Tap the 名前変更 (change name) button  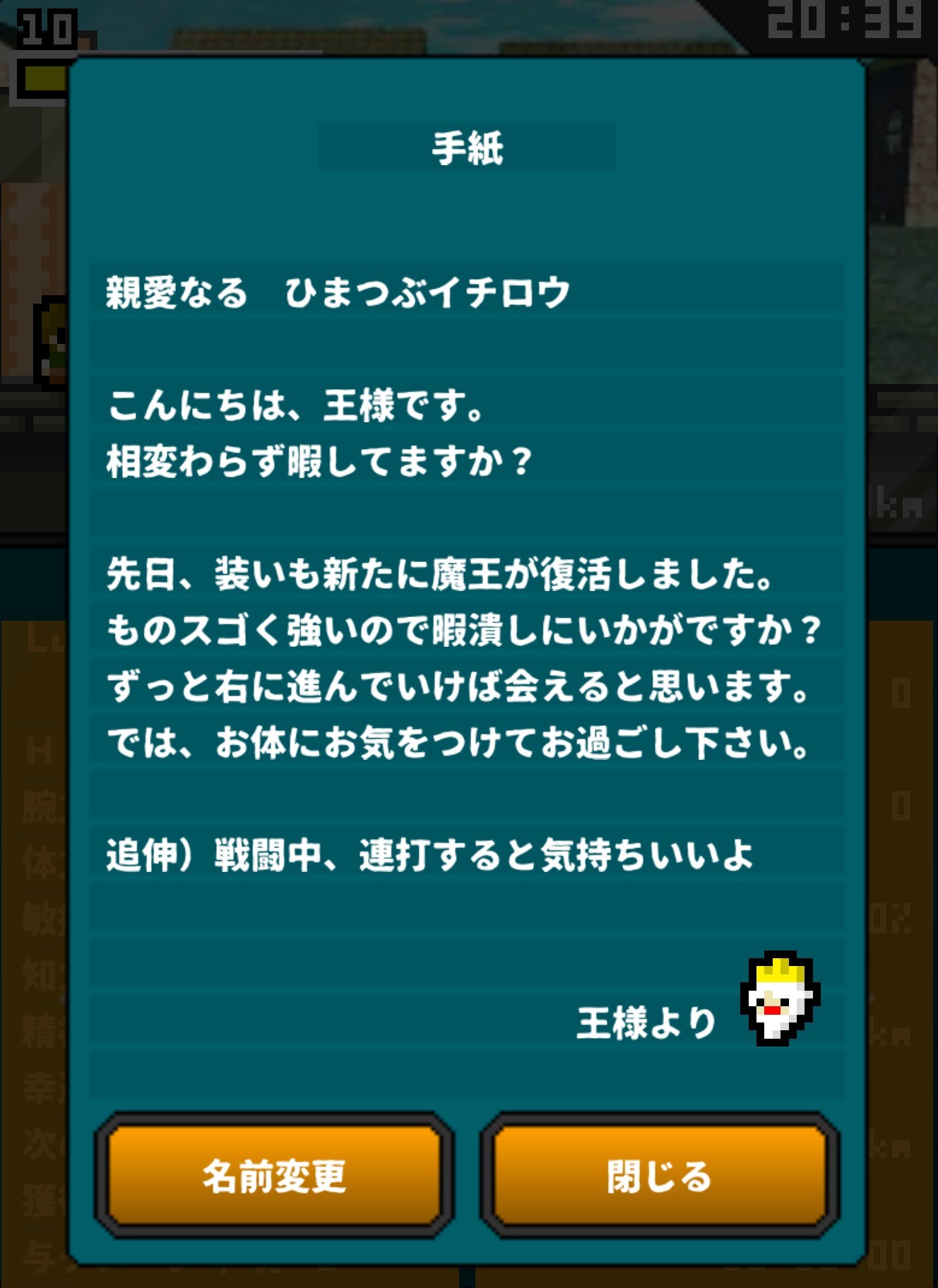tap(274, 1176)
